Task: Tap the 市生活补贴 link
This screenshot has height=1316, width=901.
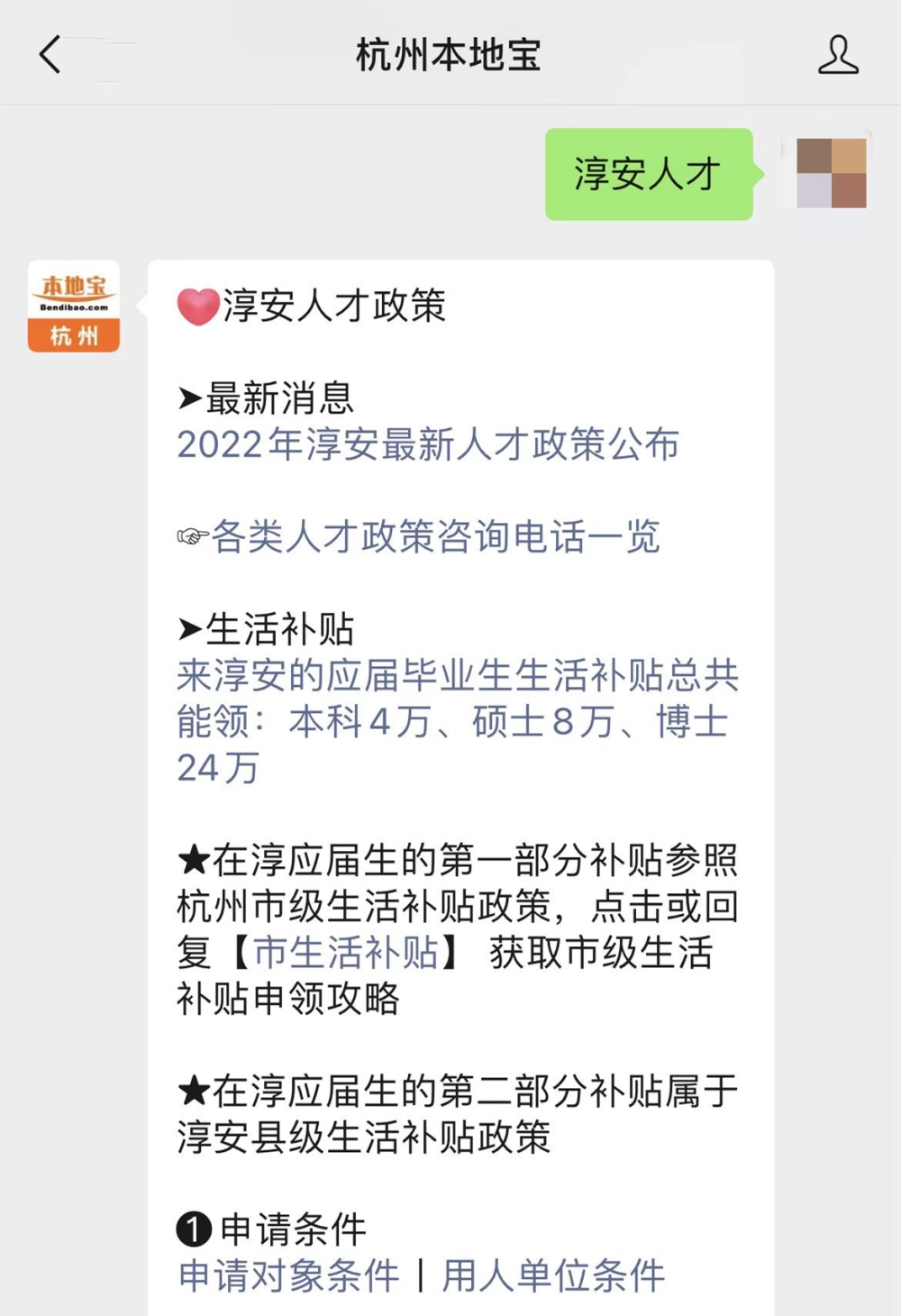Action: pos(345,953)
